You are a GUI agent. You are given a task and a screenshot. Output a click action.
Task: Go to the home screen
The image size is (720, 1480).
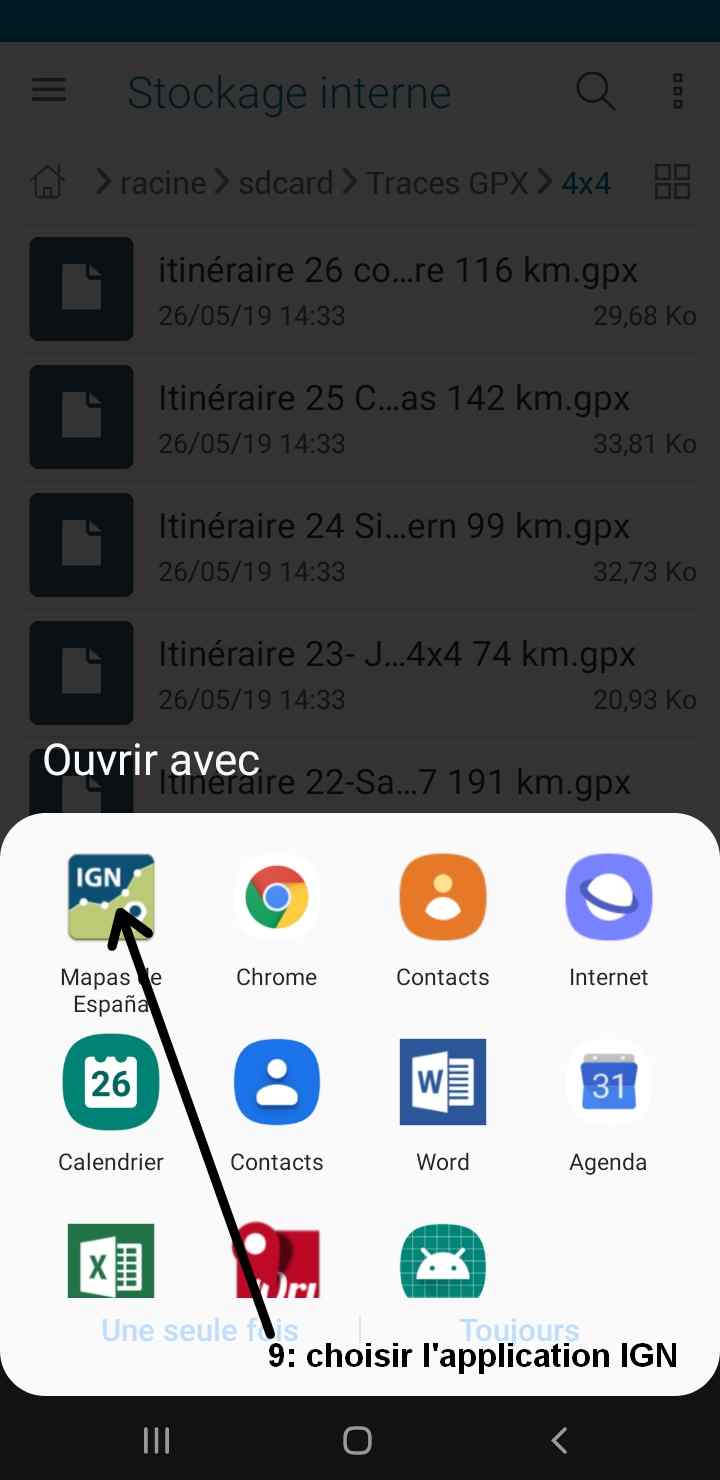click(x=357, y=1440)
